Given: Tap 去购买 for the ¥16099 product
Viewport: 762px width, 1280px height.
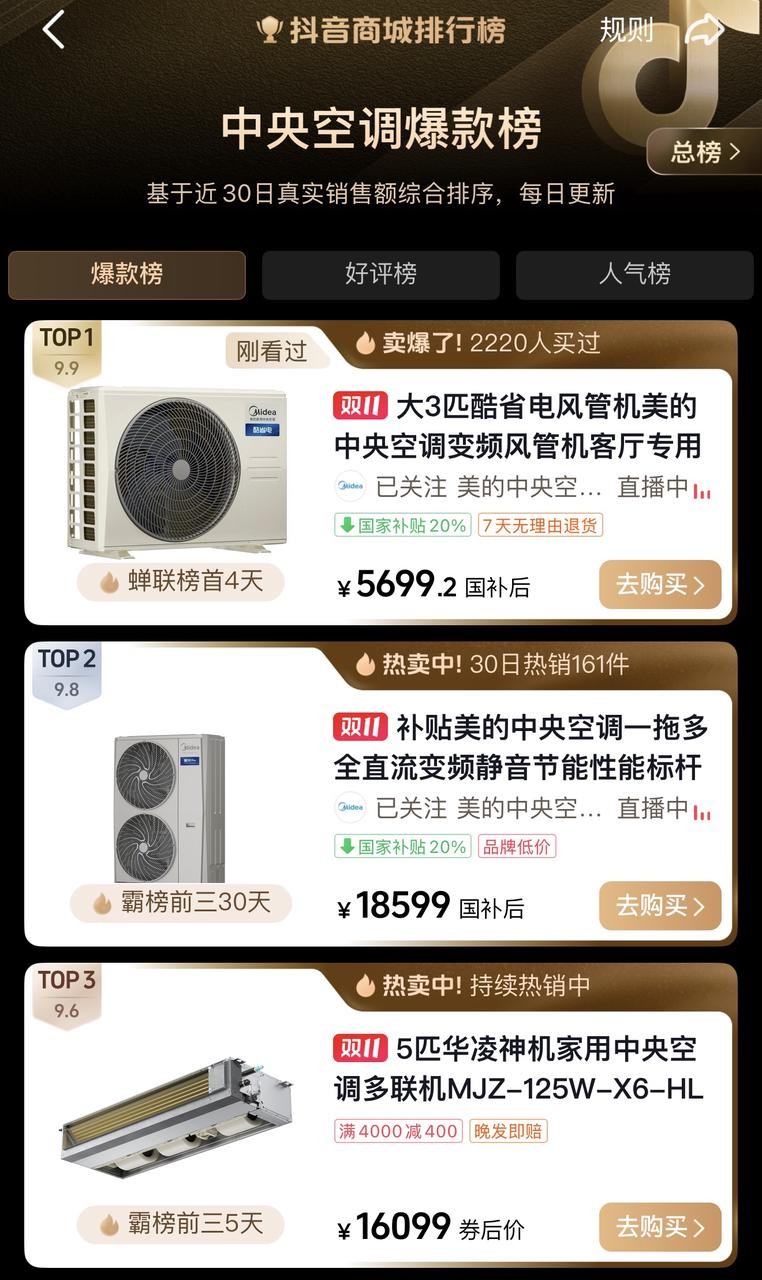Looking at the screenshot, I should pos(660,1227).
